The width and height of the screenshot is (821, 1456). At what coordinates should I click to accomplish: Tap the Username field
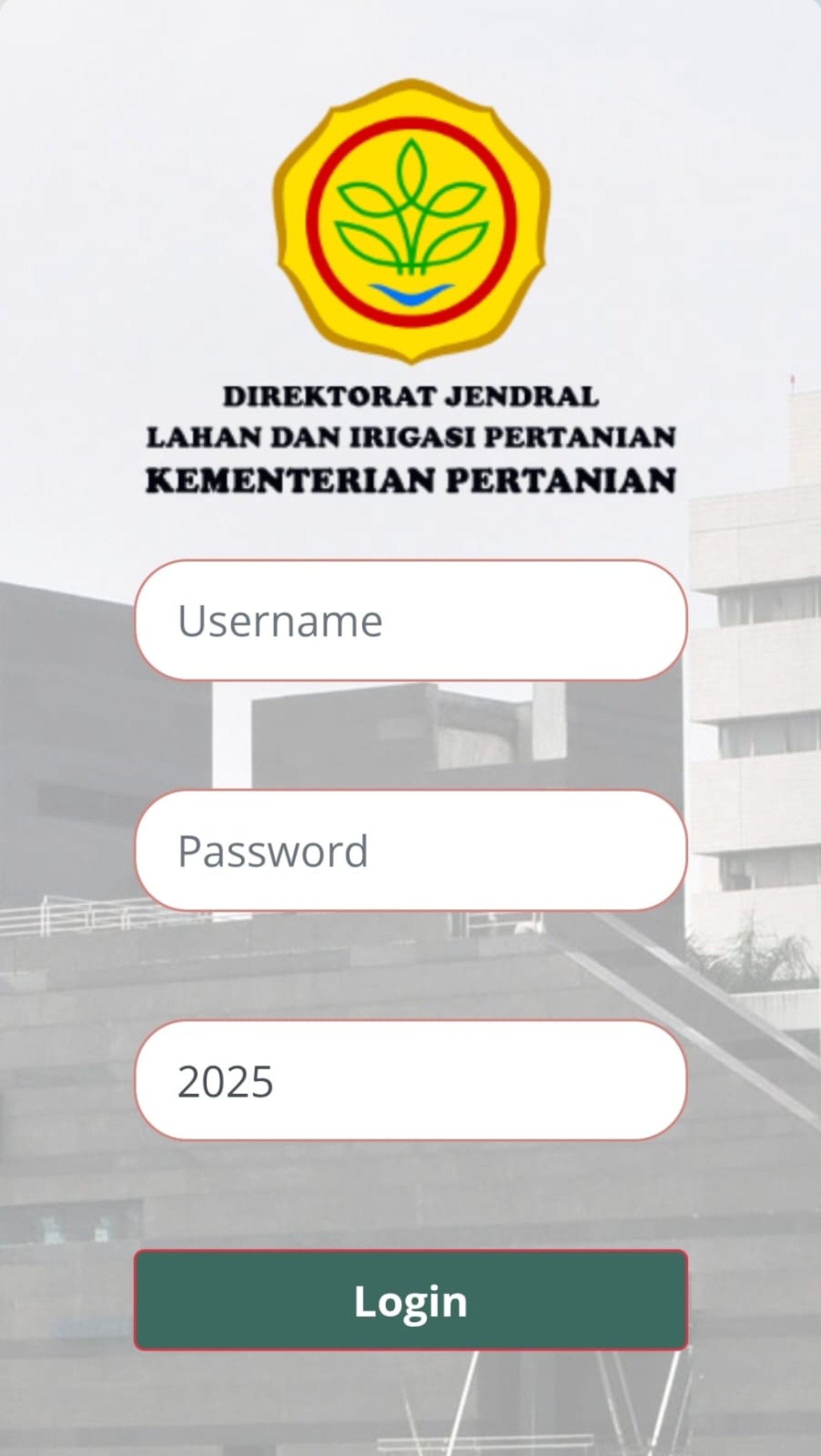click(x=411, y=621)
